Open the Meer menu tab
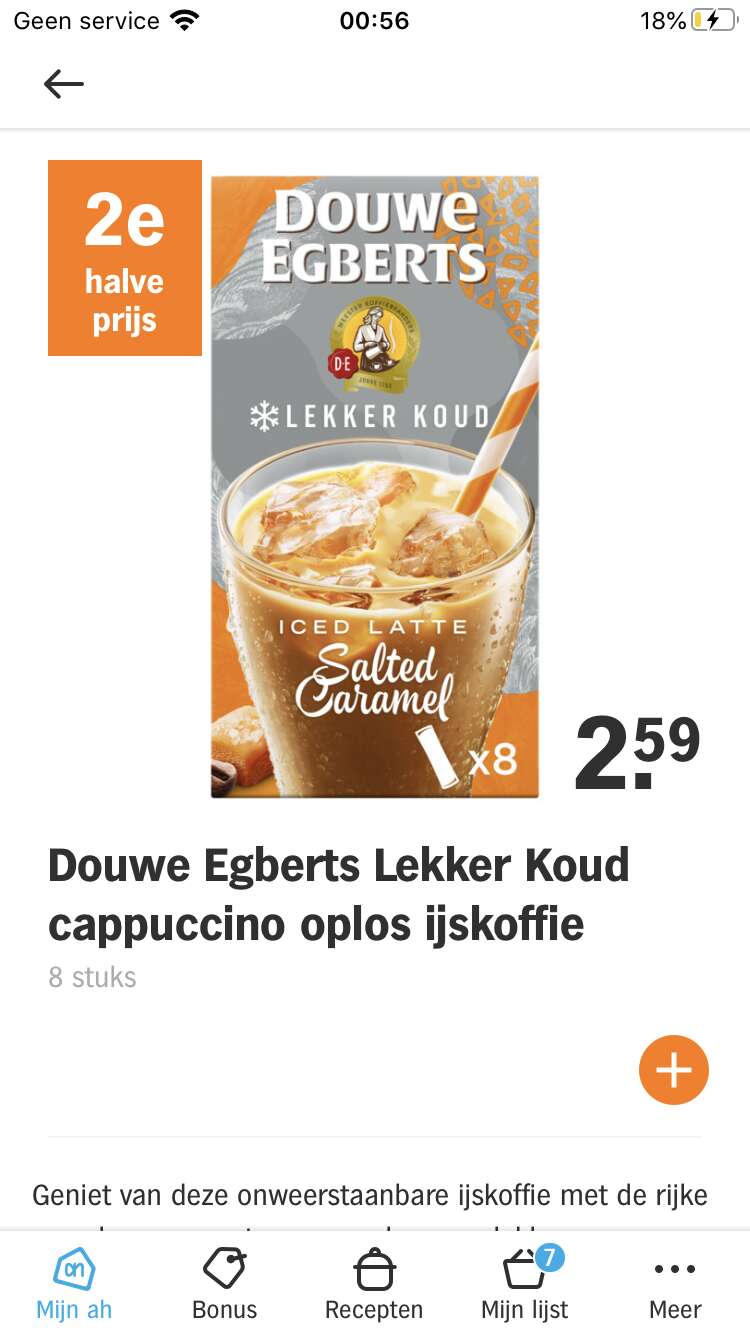The height and width of the screenshot is (1334, 750). coord(675,1284)
